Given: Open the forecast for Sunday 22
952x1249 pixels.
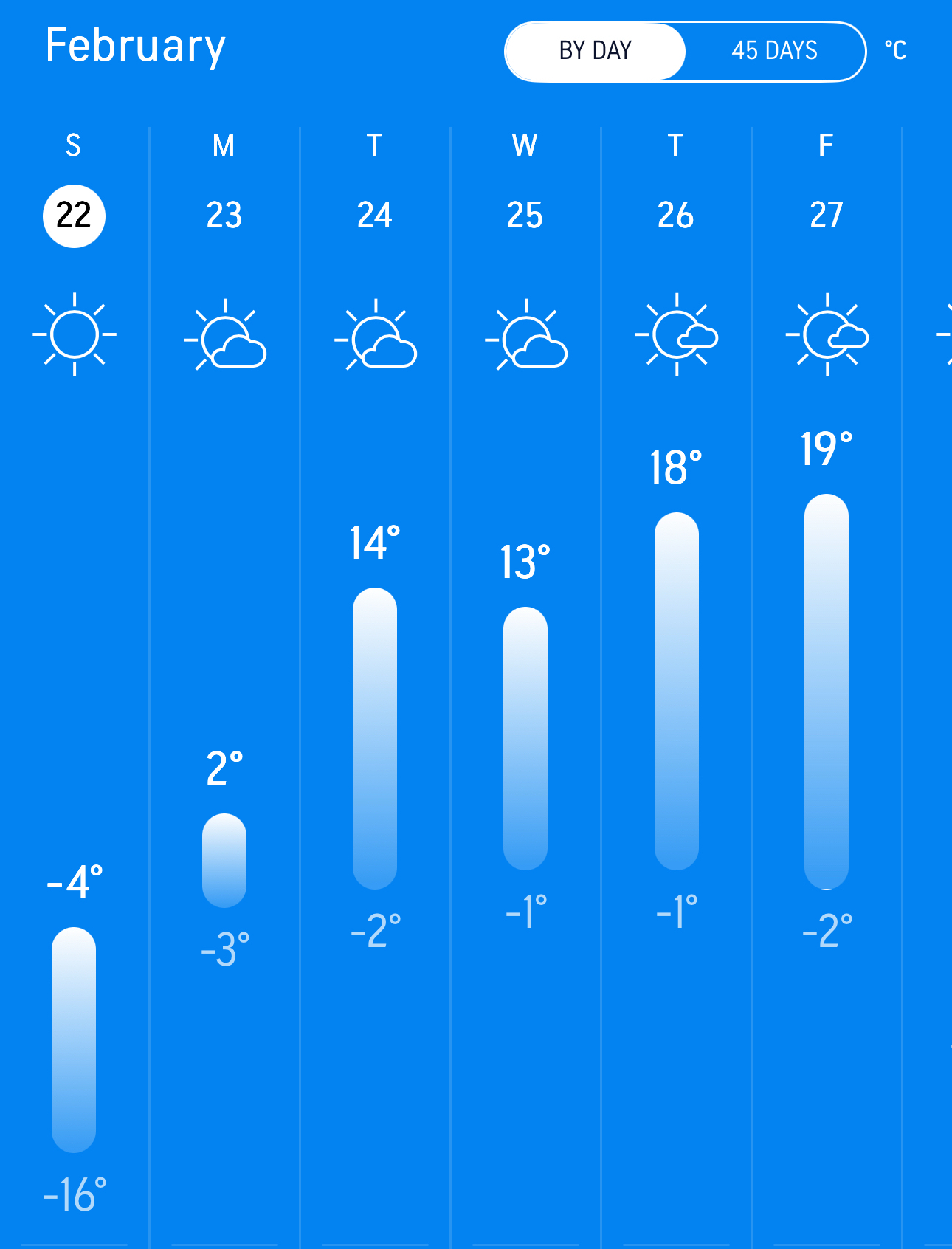Looking at the screenshot, I should 74,216.
